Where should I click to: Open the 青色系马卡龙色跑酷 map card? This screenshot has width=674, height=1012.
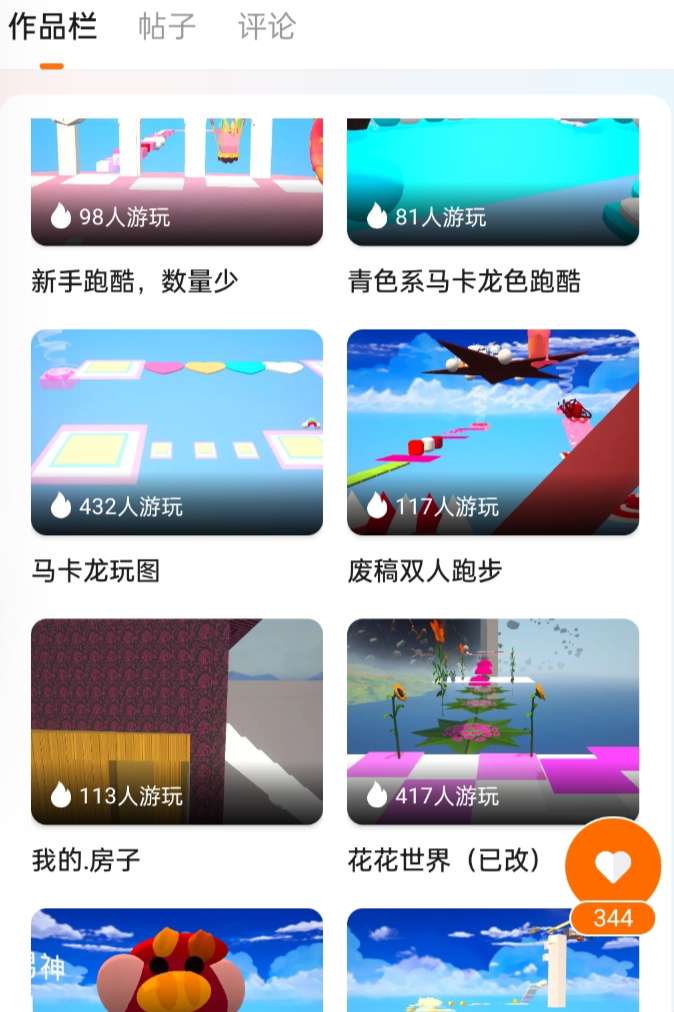coord(493,182)
